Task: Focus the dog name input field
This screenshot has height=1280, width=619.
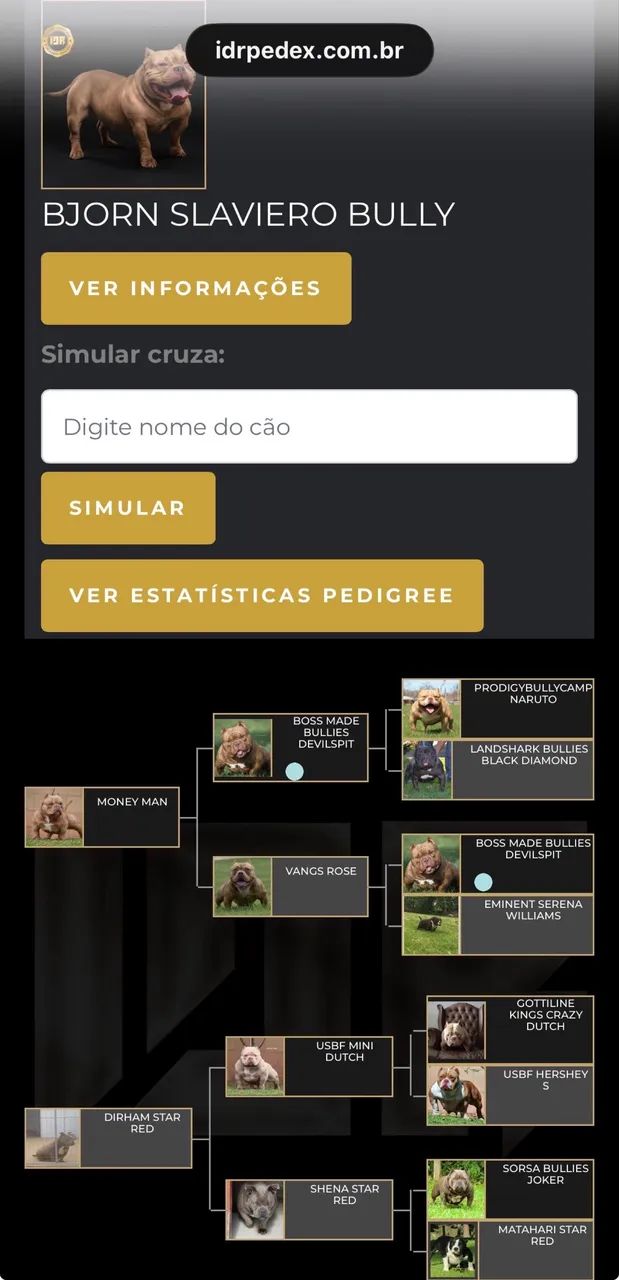Action: tap(309, 427)
